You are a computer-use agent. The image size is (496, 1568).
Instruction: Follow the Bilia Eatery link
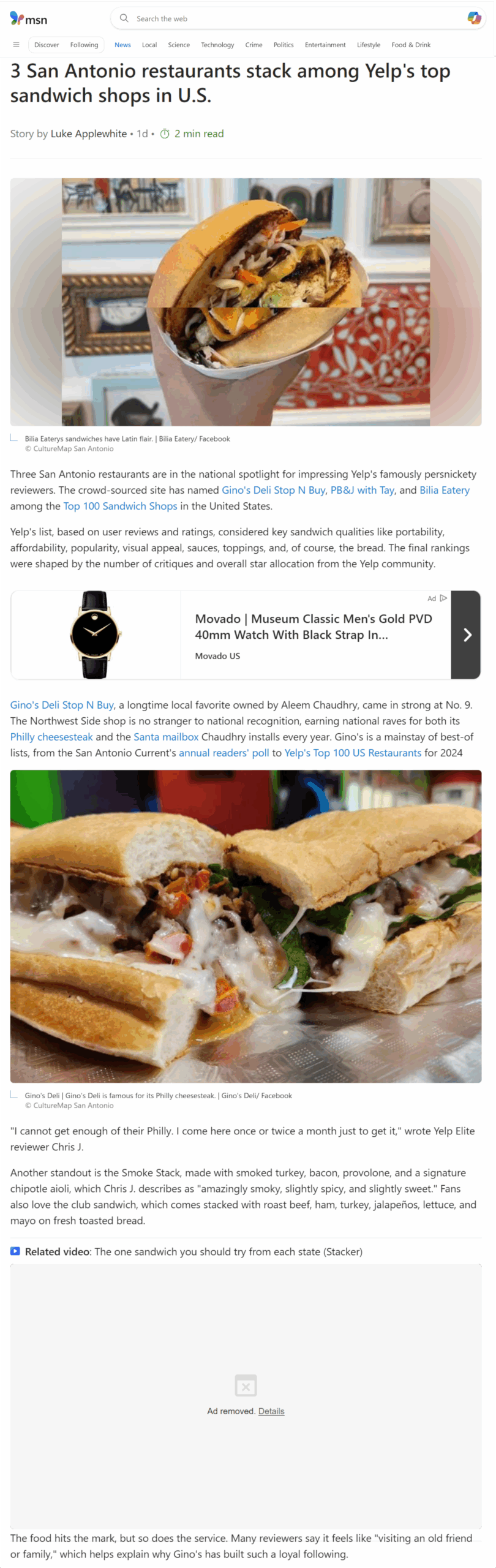[445, 490]
